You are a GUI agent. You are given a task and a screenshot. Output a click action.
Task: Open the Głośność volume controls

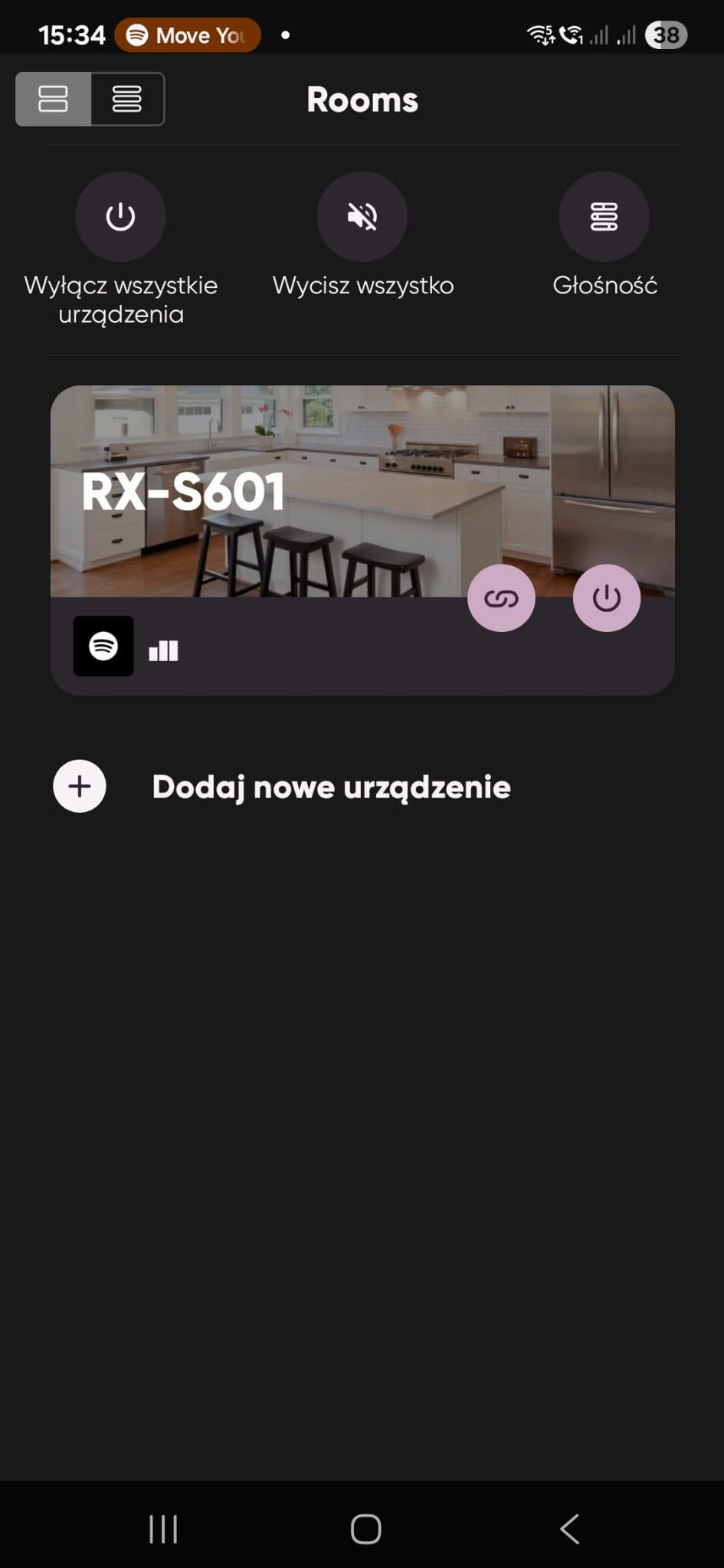coord(604,217)
